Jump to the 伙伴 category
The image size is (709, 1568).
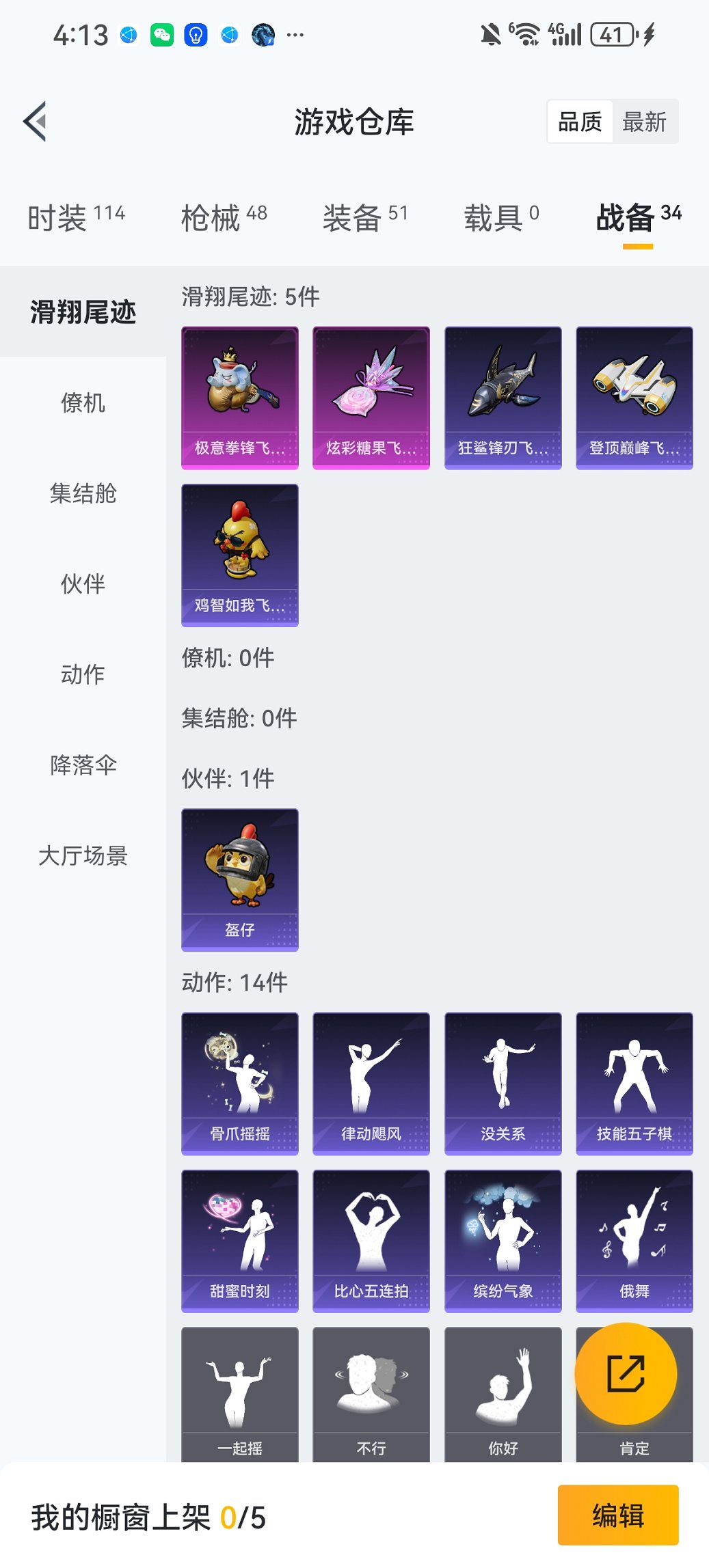click(83, 583)
